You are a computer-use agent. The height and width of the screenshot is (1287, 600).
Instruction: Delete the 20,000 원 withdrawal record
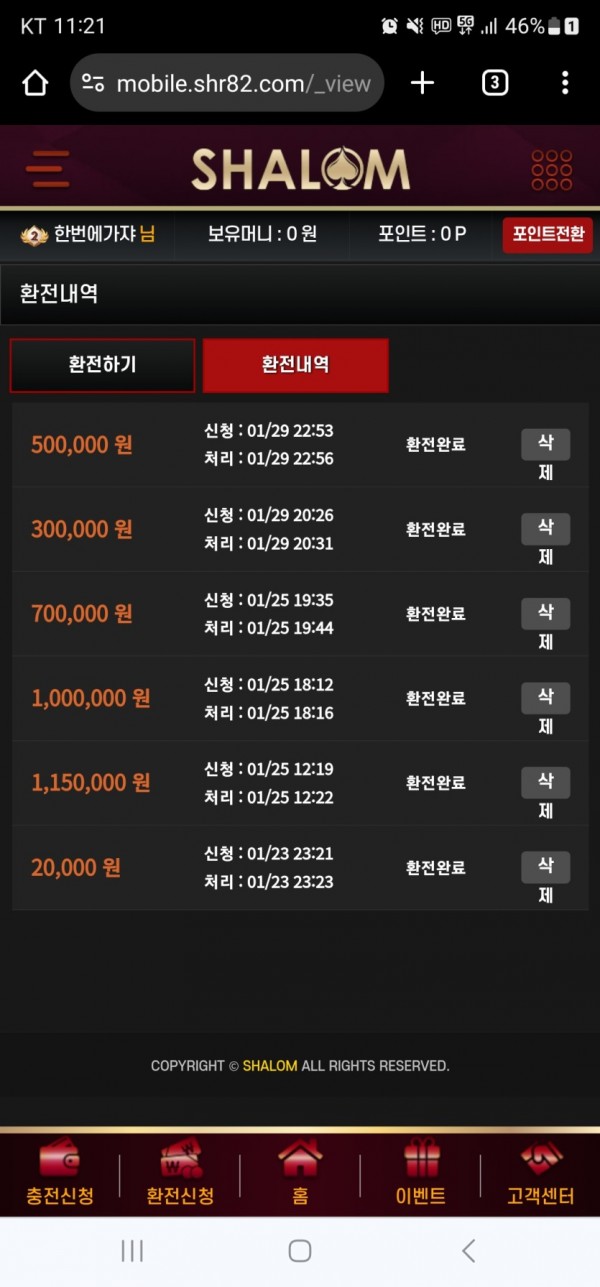(x=545, y=867)
